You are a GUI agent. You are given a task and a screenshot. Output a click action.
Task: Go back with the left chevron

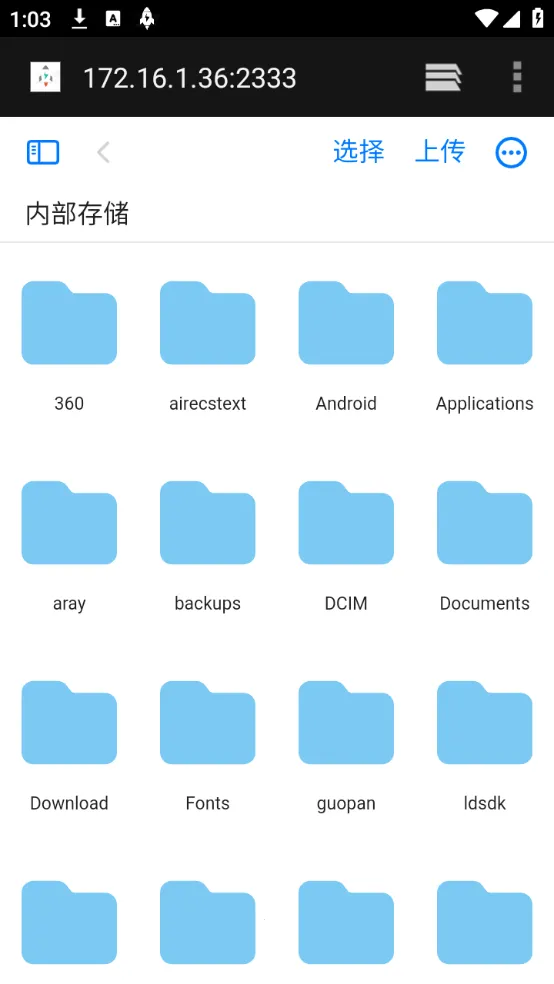(104, 152)
